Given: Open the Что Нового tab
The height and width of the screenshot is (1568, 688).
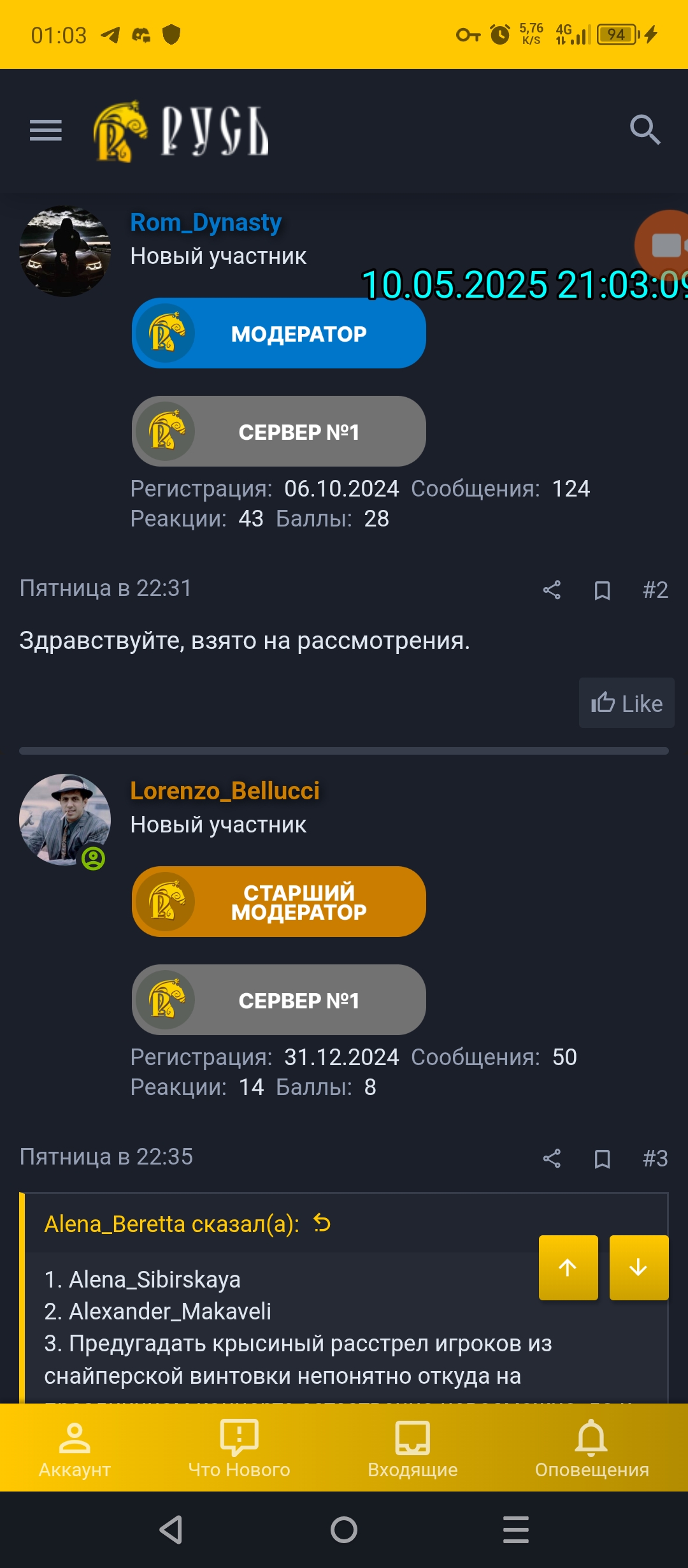Looking at the screenshot, I should [x=239, y=1448].
